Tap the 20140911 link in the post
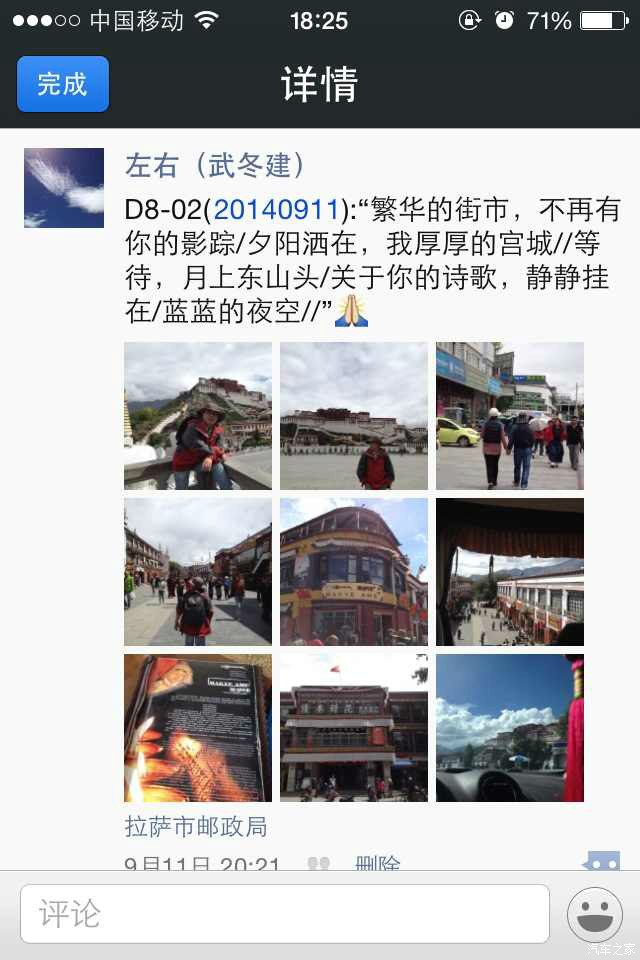 275,210
